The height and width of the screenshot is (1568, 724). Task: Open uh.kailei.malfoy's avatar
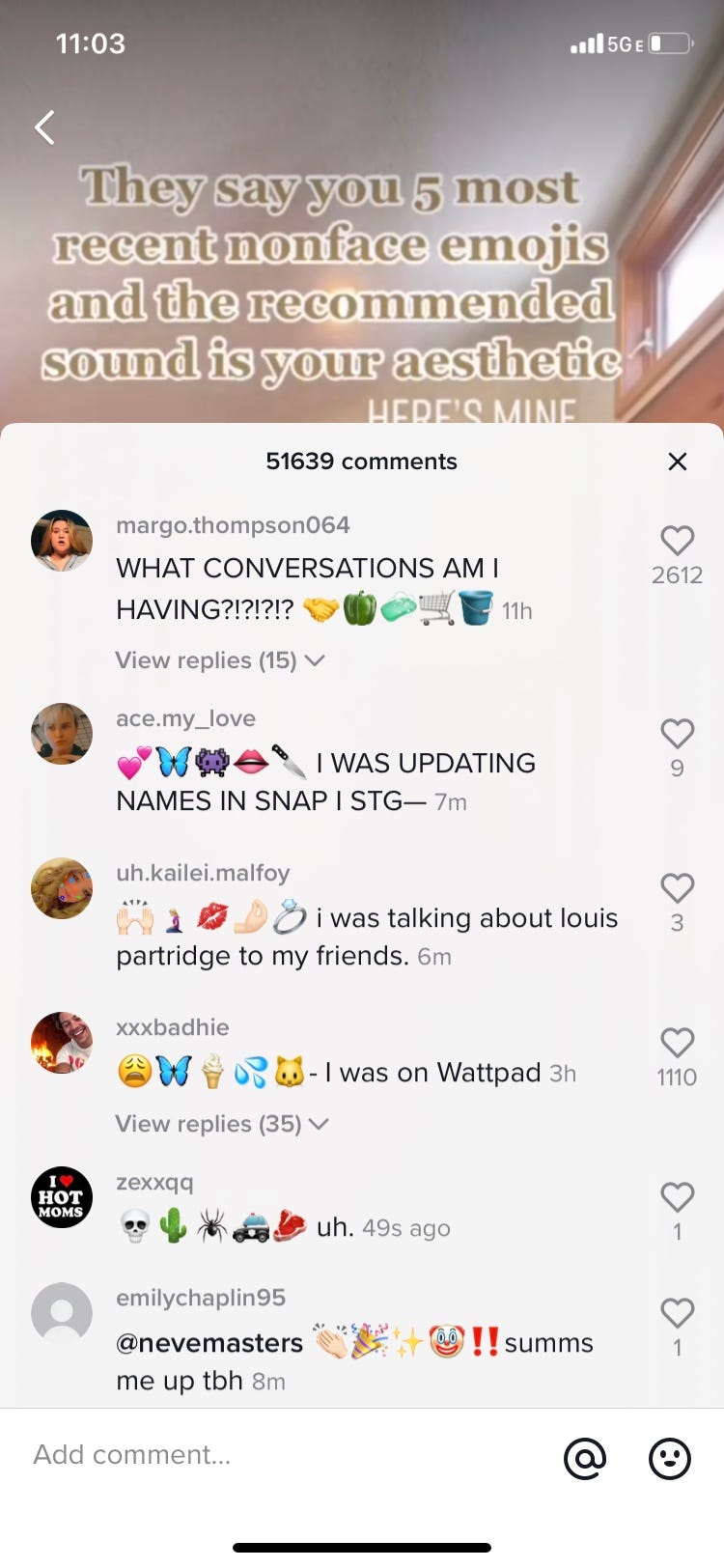click(62, 888)
